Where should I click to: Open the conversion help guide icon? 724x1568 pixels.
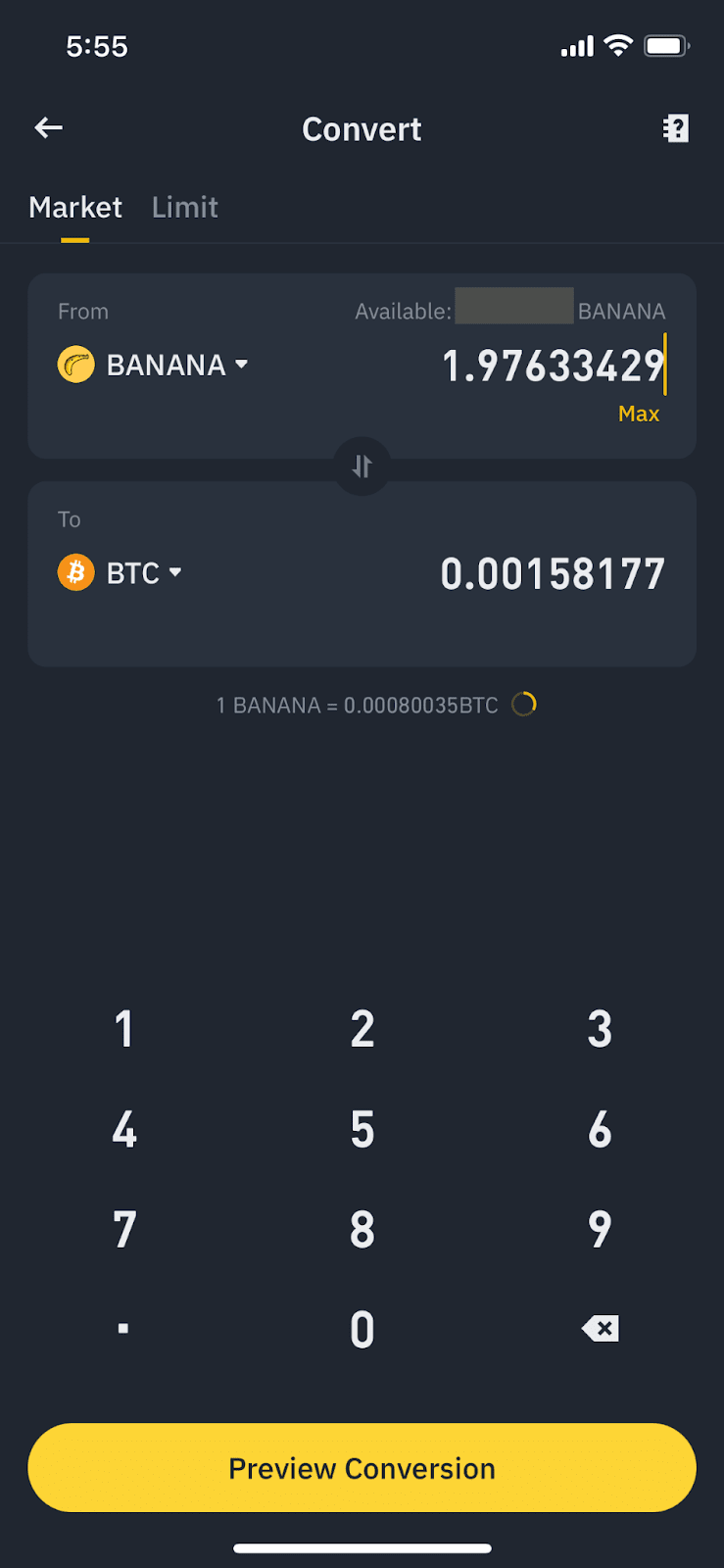tap(676, 128)
